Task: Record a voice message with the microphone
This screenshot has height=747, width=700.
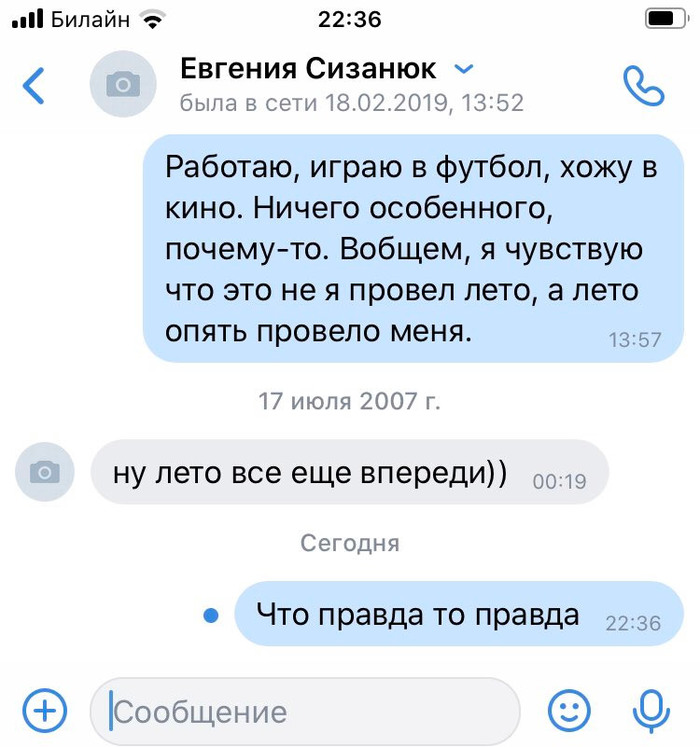Action: pos(651,711)
